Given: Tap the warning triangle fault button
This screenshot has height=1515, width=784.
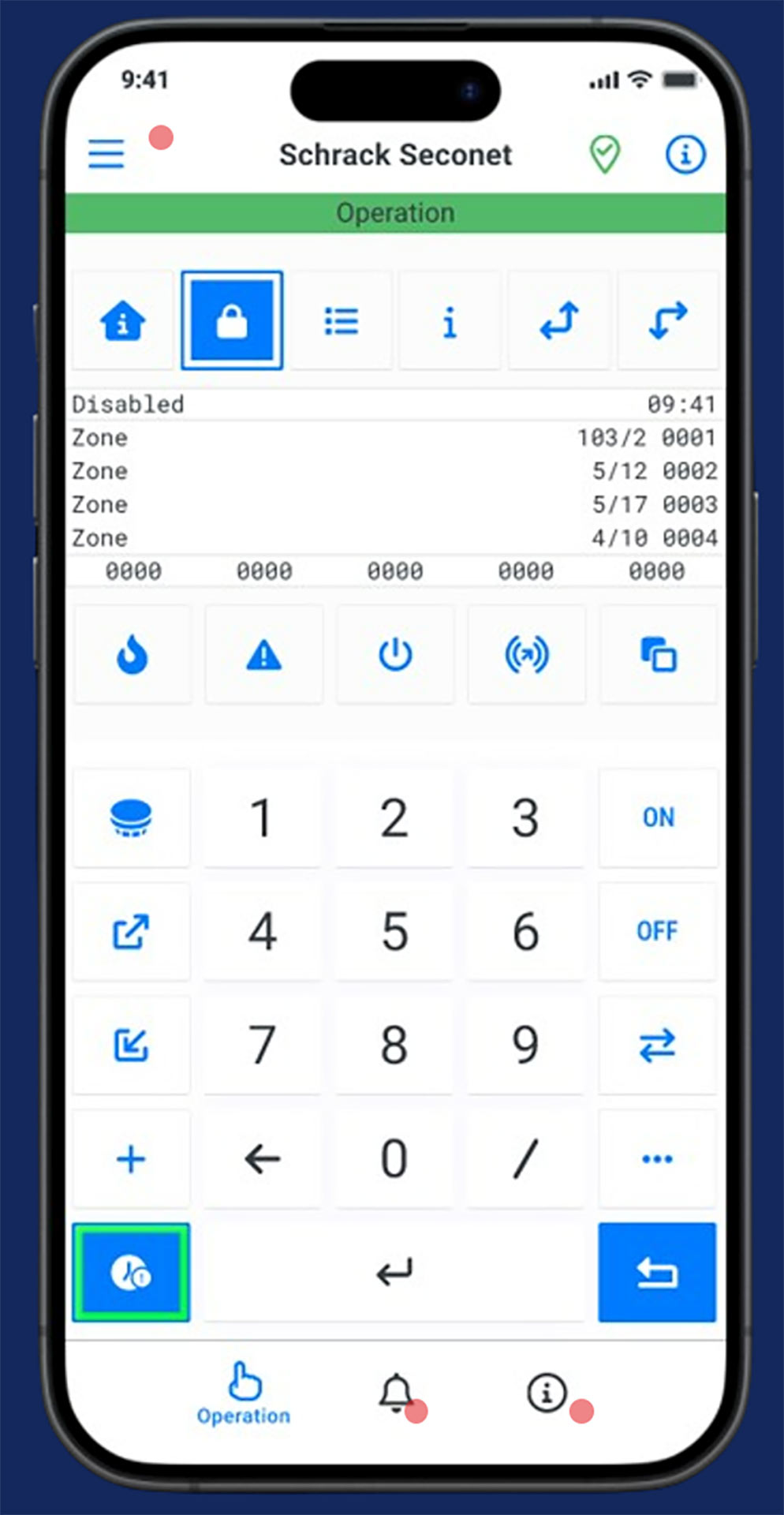Looking at the screenshot, I should 264,655.
